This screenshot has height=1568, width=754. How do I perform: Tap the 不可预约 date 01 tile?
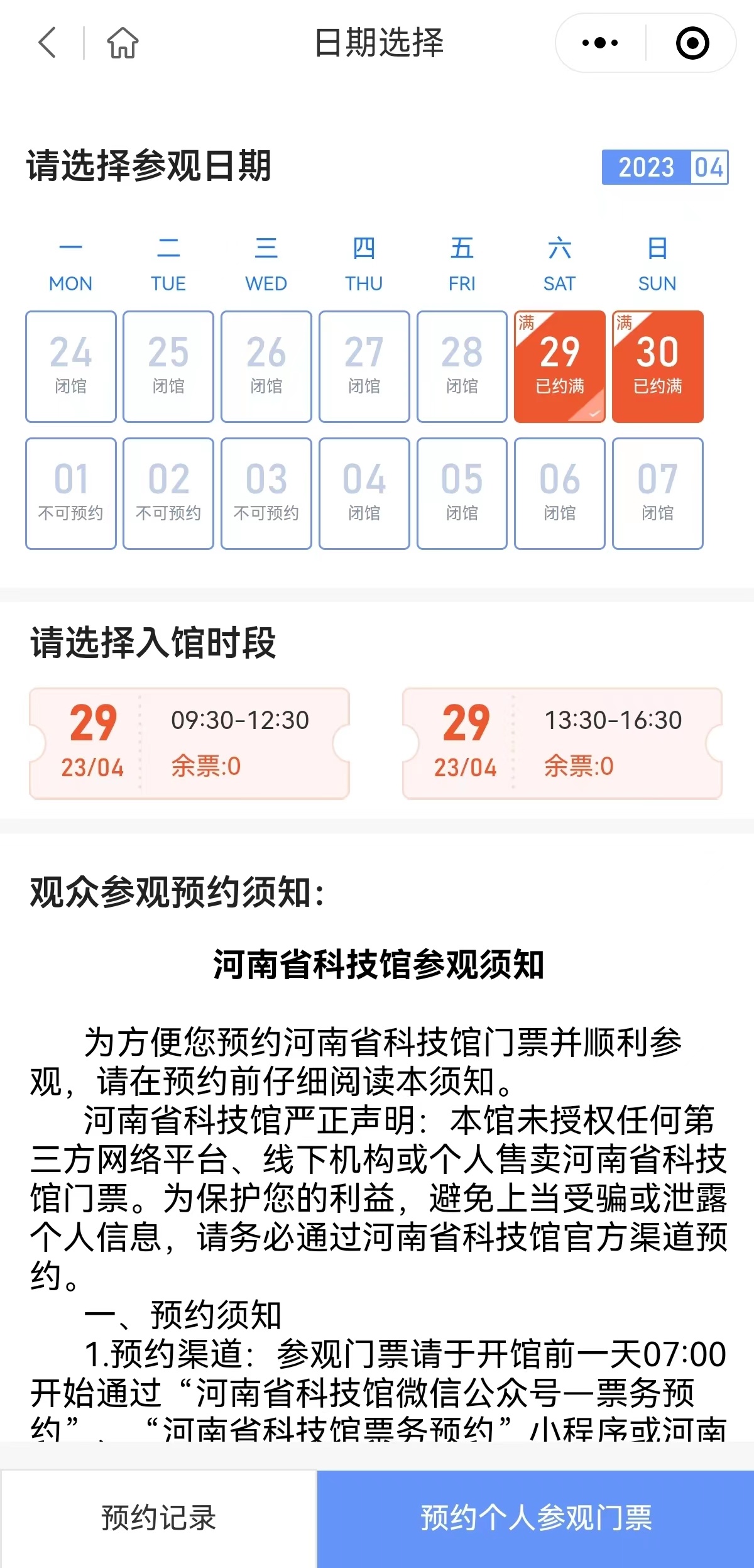(70, 493)
